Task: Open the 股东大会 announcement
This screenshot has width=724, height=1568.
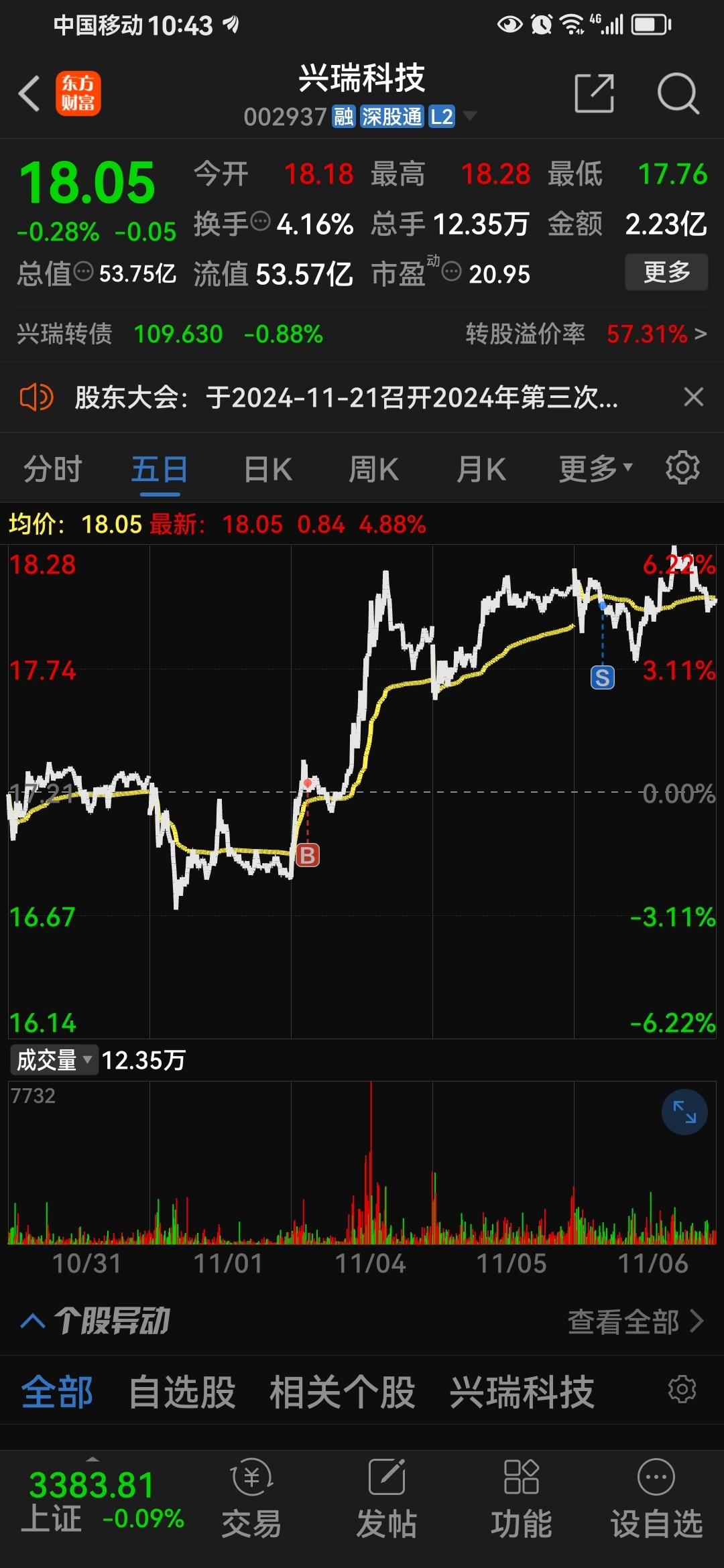Action: (x=347, y=397)
